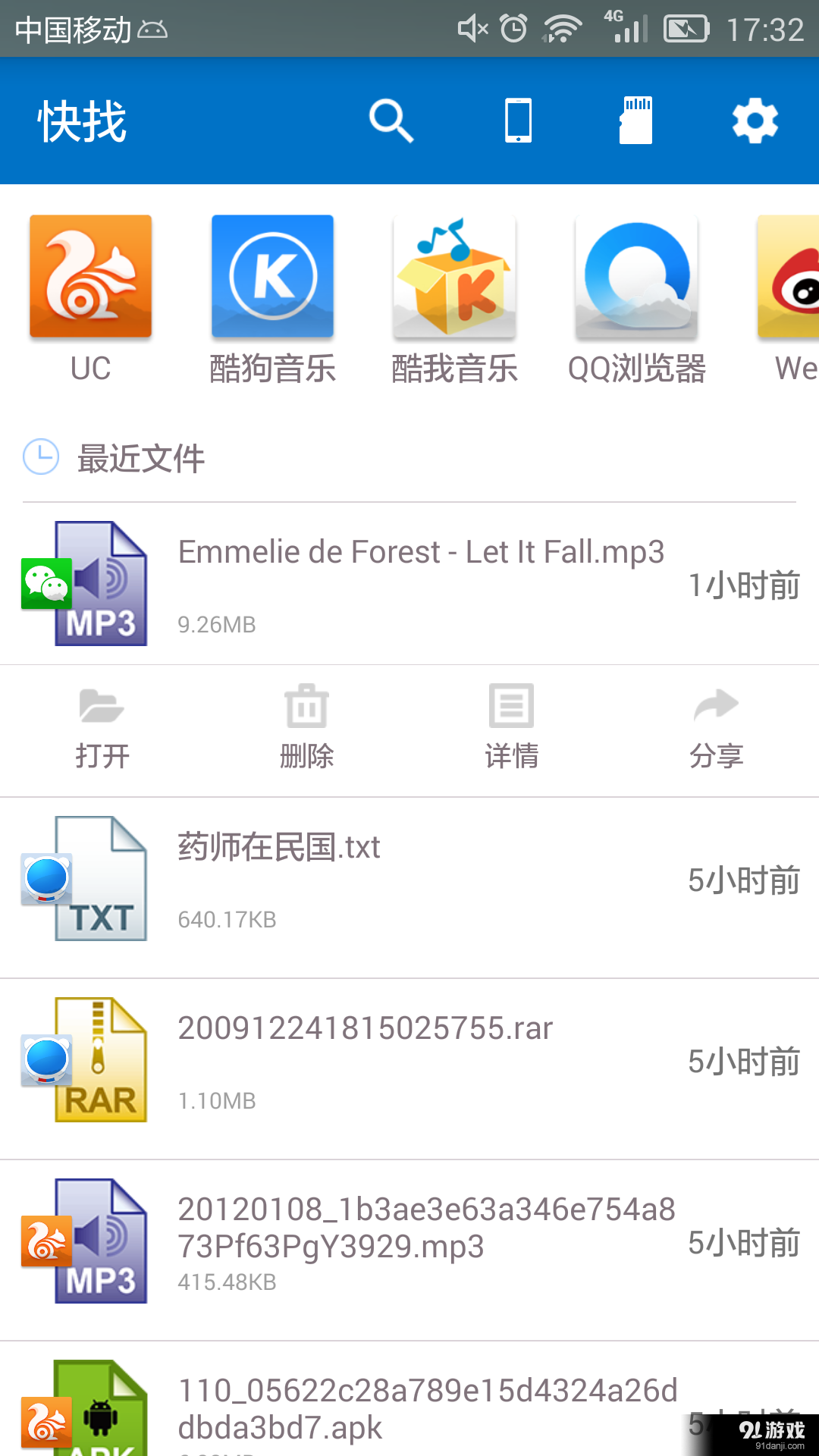Image resolution: width=819 pixels, height=1456 pixels.
Task: Open 酷狗音乐 app shortcut
Action: click(x=272, y=275)
